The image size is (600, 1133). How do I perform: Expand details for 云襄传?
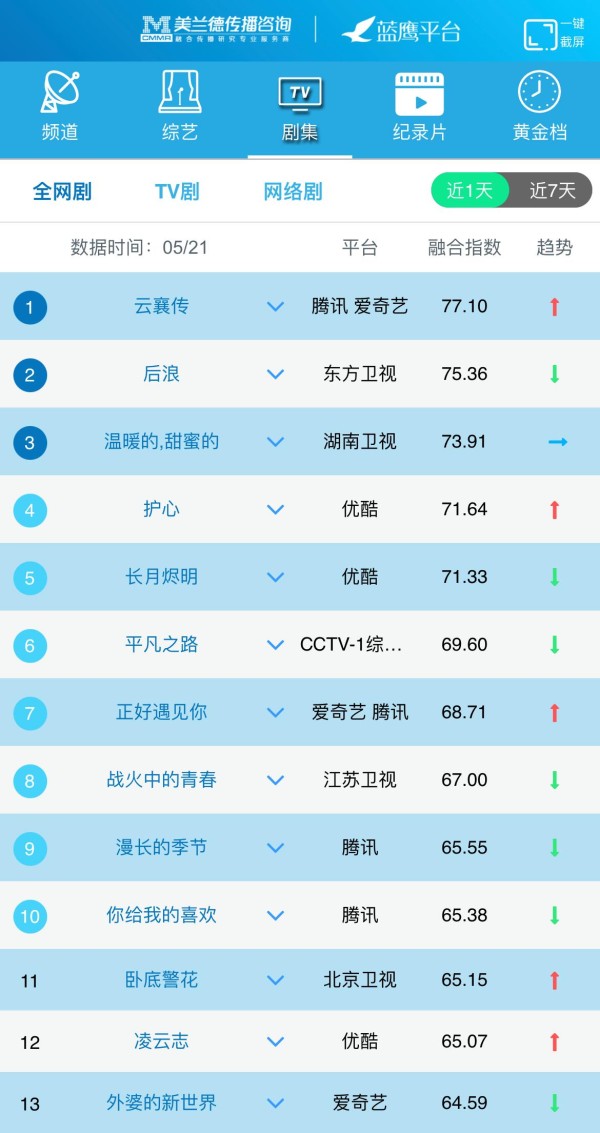pos(275,306)
